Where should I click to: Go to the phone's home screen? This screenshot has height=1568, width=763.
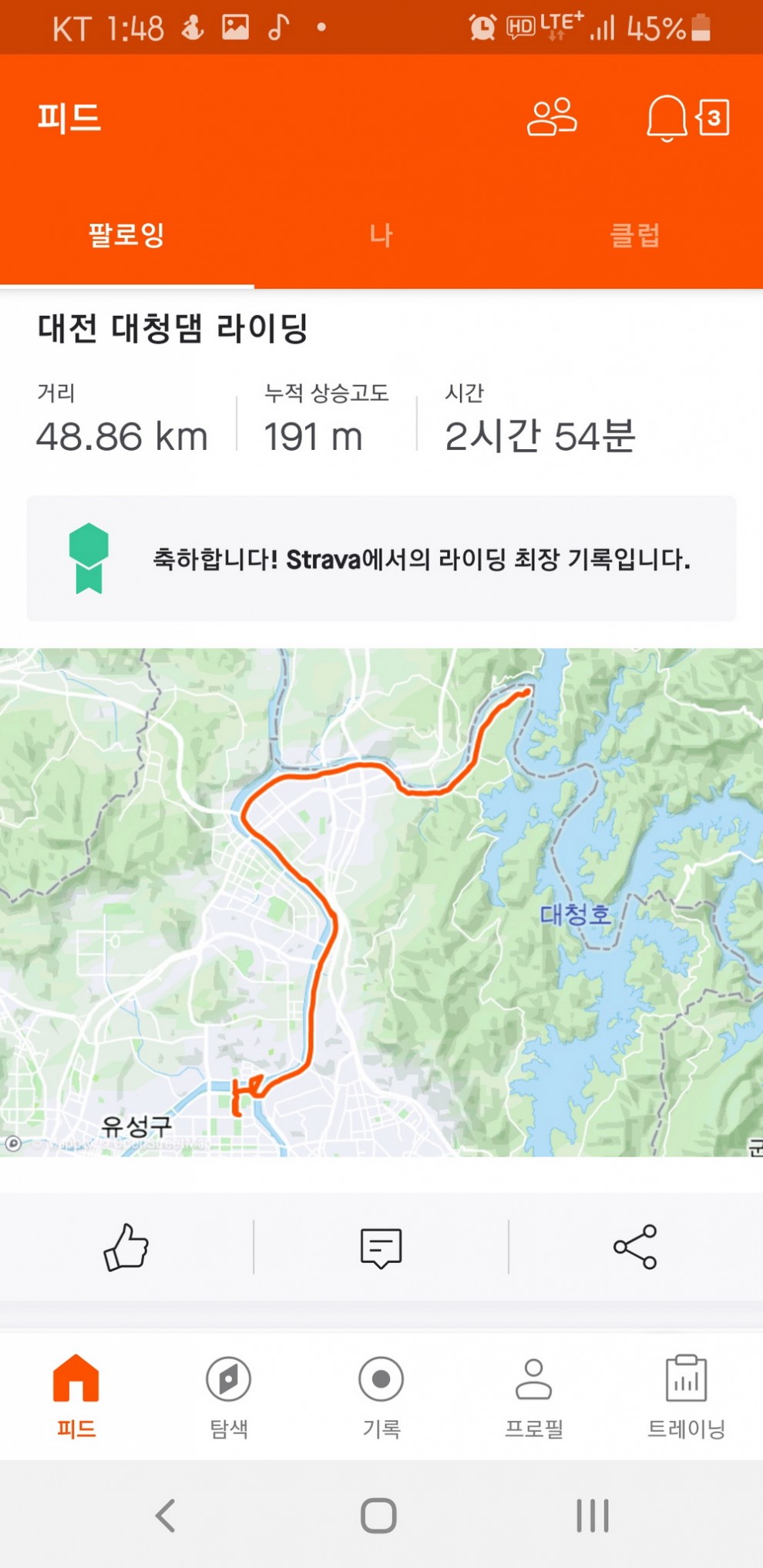pyautogui.click(x=378, y=1515)
